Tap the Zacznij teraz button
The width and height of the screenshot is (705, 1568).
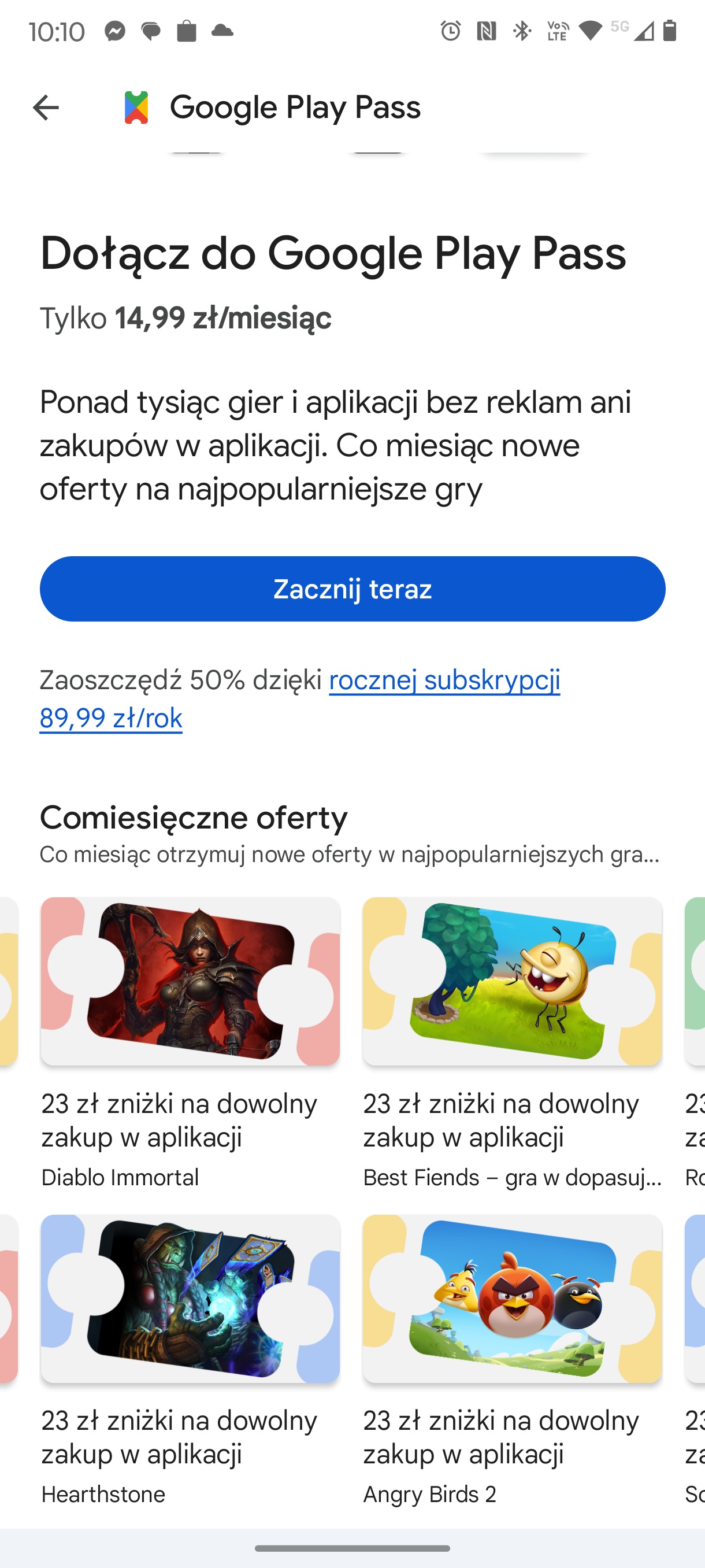(352, 589)
